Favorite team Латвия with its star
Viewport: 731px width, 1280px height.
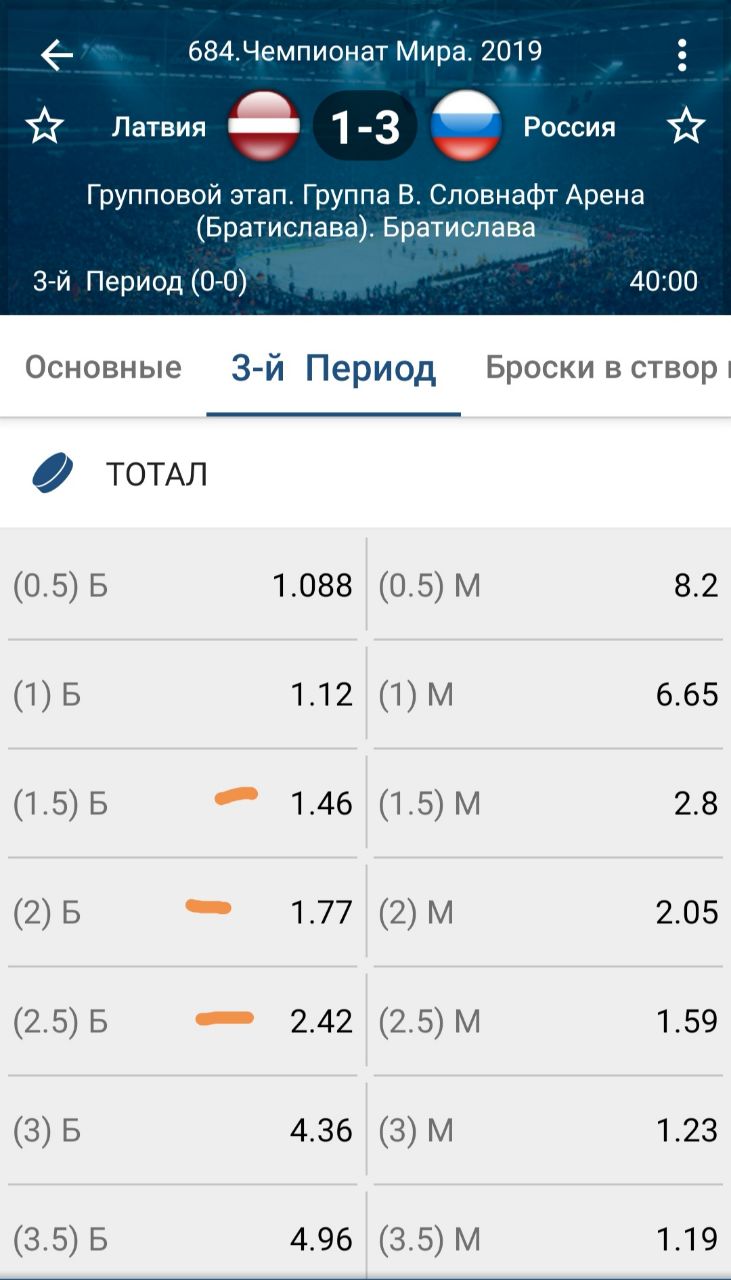click(44, 127)
